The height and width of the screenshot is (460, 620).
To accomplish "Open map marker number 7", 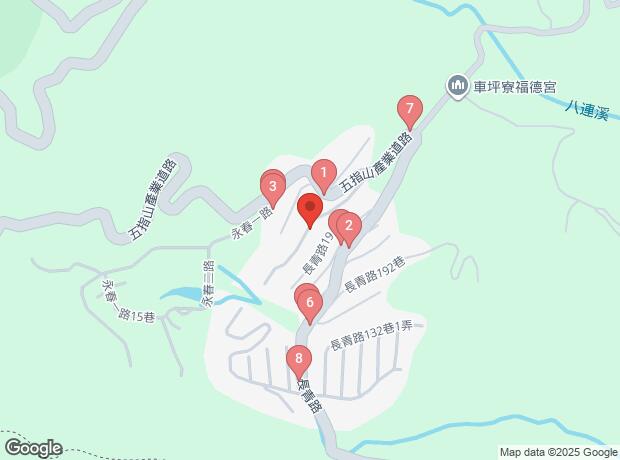I will point(410,113).
